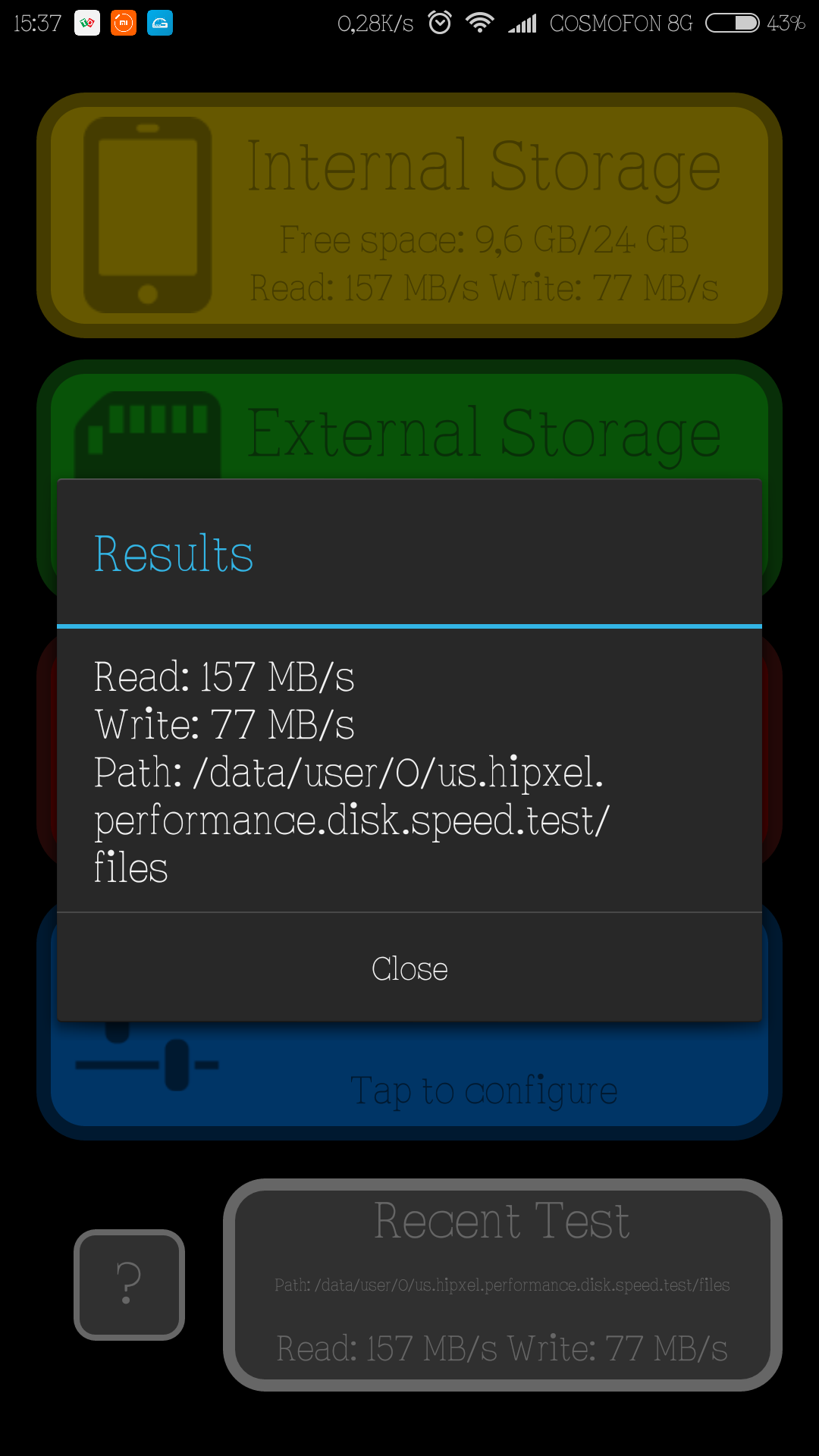
Task: Close the Results dialog
Action: [409, 968]
